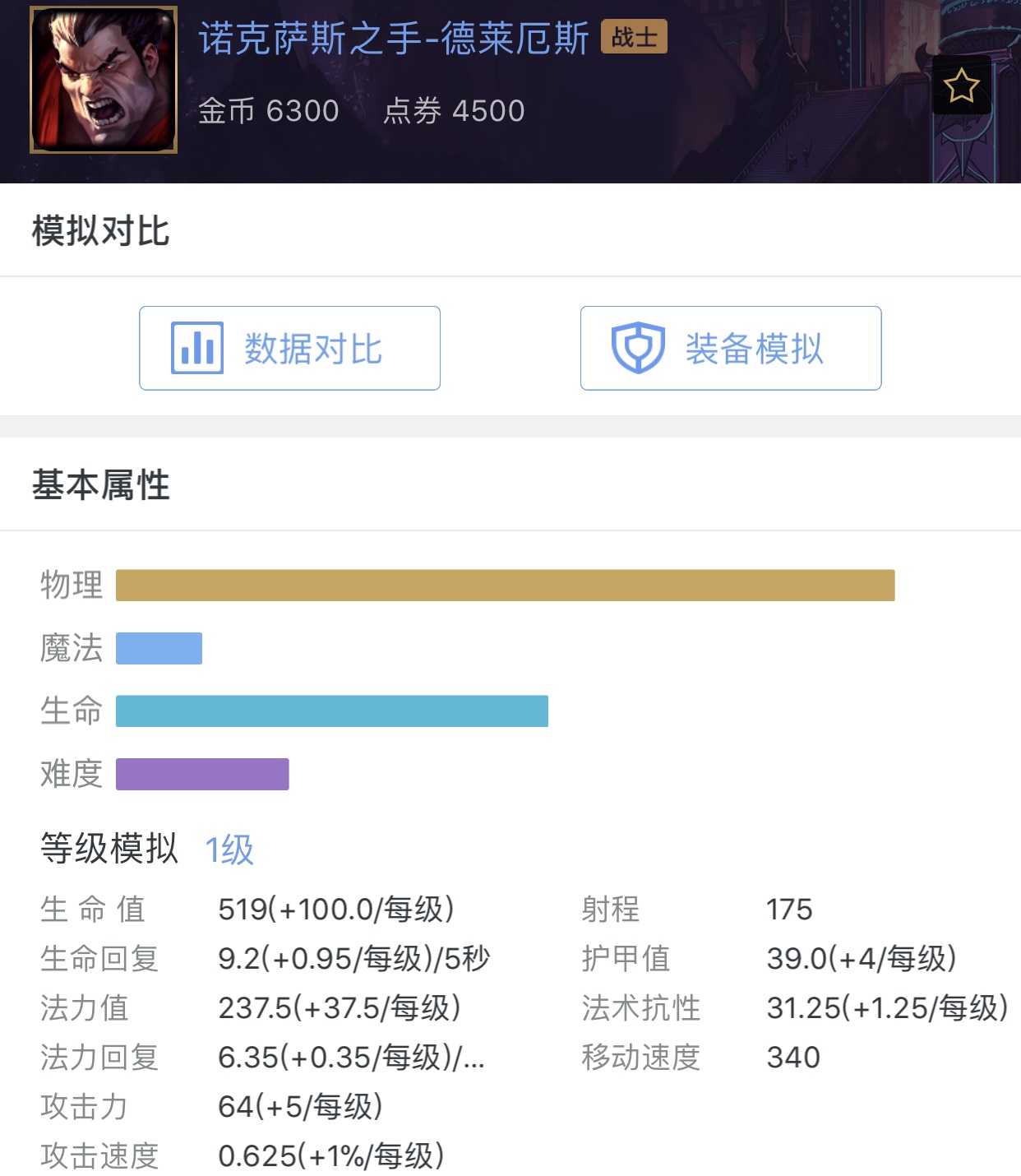
Task: Change level via 1级 selector
Action: point(229,850)
